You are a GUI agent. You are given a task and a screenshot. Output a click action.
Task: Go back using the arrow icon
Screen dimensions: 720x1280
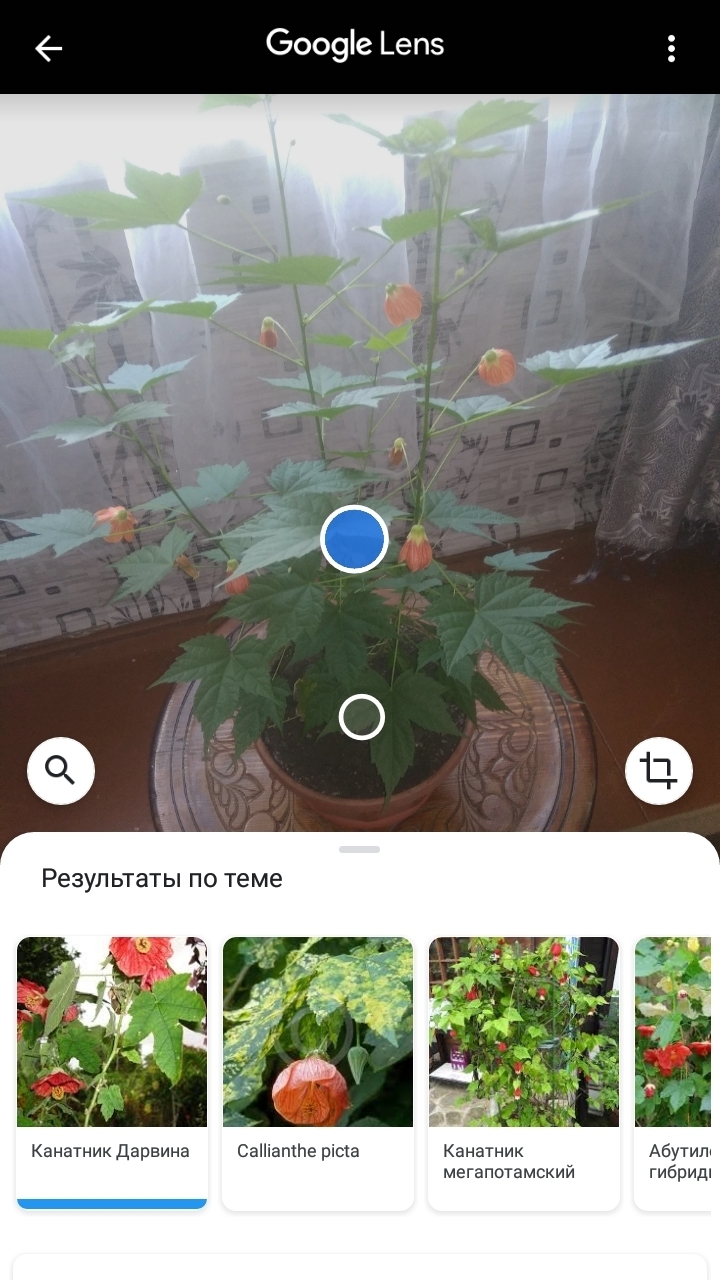point(48,48)
